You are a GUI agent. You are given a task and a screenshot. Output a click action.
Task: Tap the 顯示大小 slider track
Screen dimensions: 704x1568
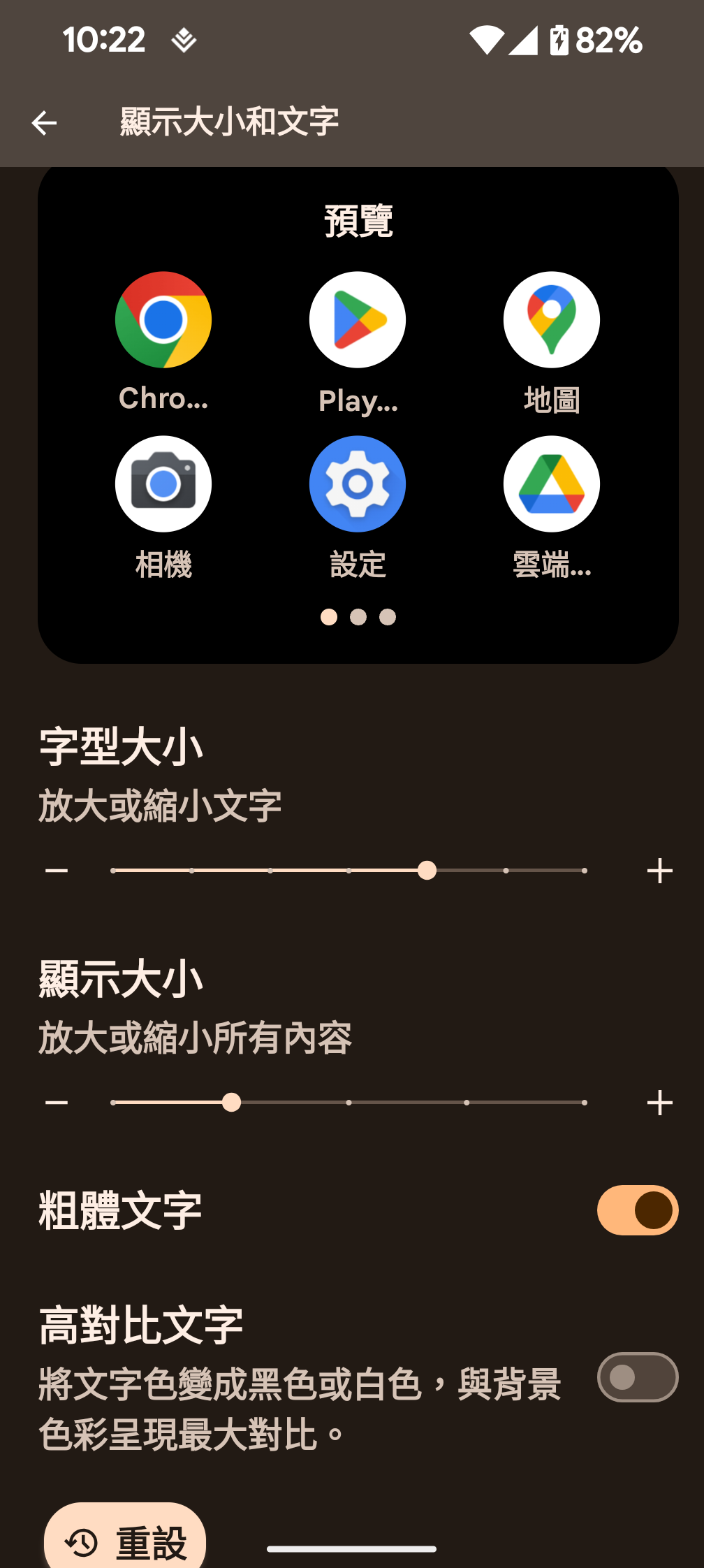(349, 1103)
